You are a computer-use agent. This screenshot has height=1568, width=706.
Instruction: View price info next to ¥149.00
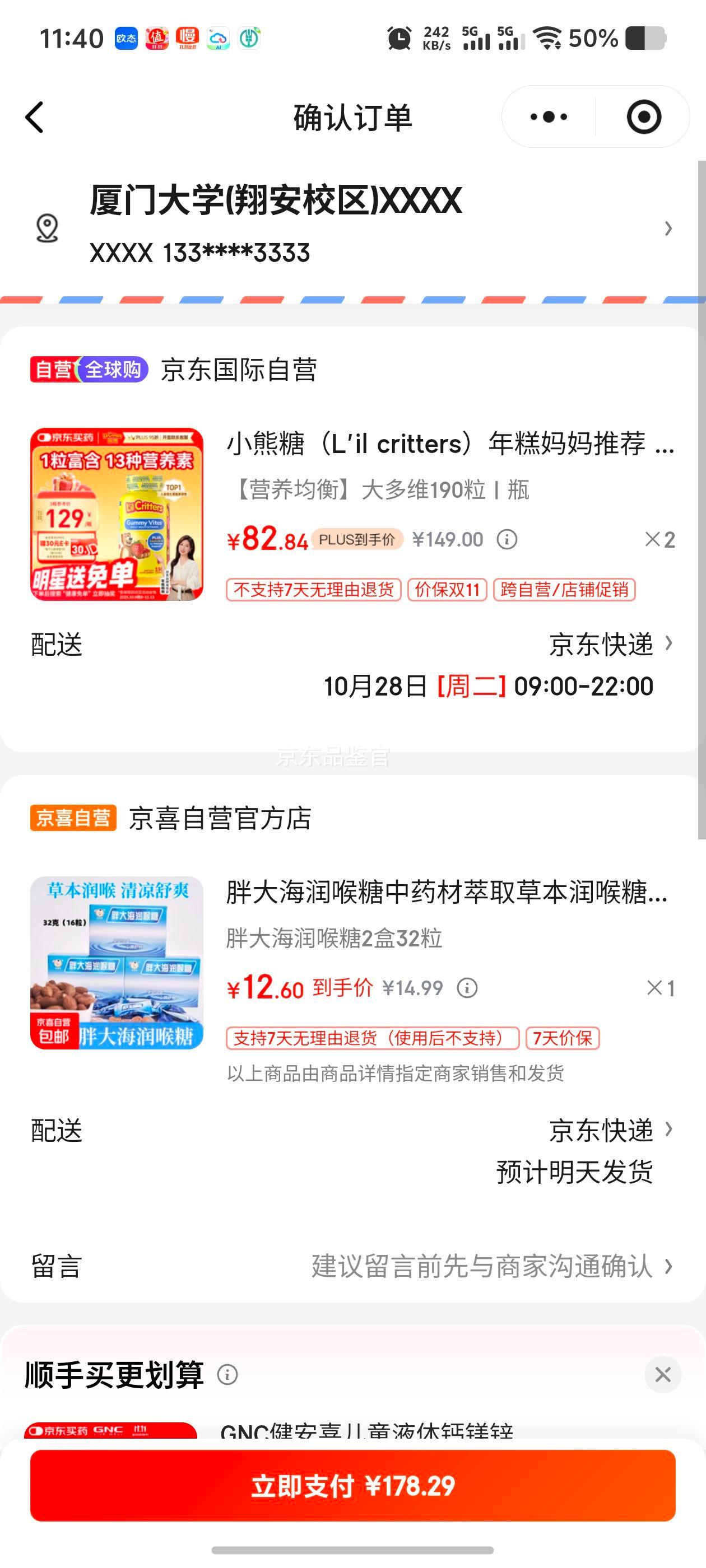point(507,539)
